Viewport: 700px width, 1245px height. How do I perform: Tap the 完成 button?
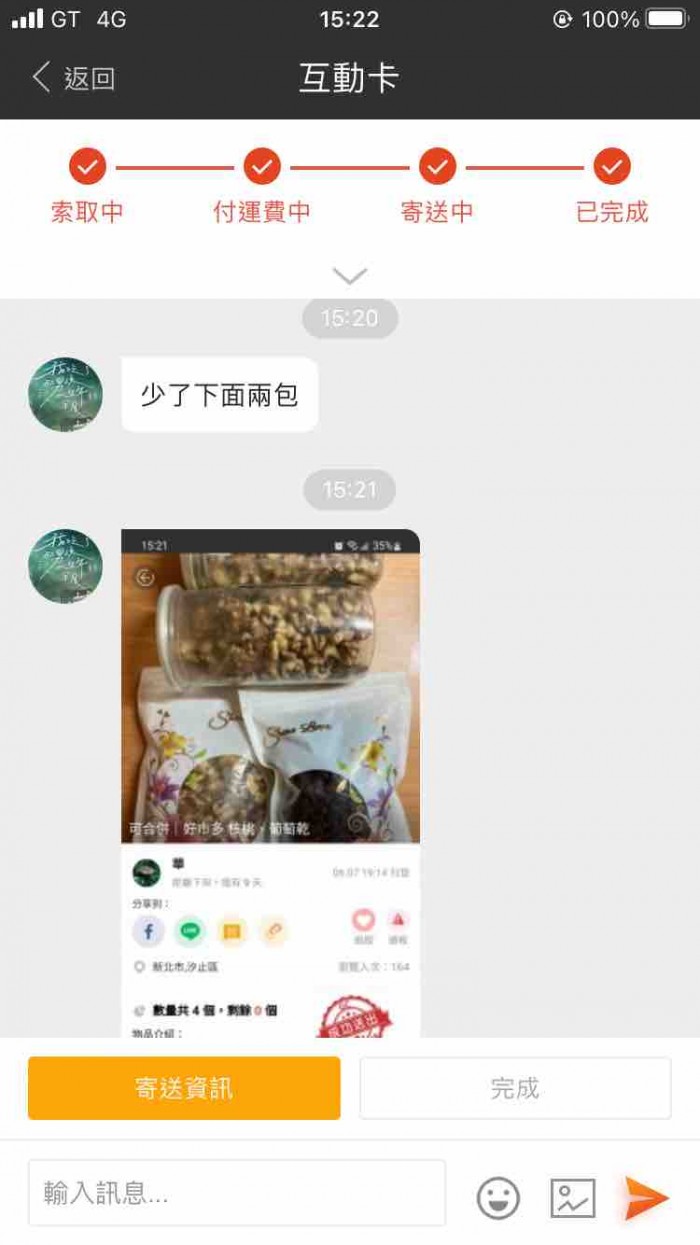point(515,1088)
